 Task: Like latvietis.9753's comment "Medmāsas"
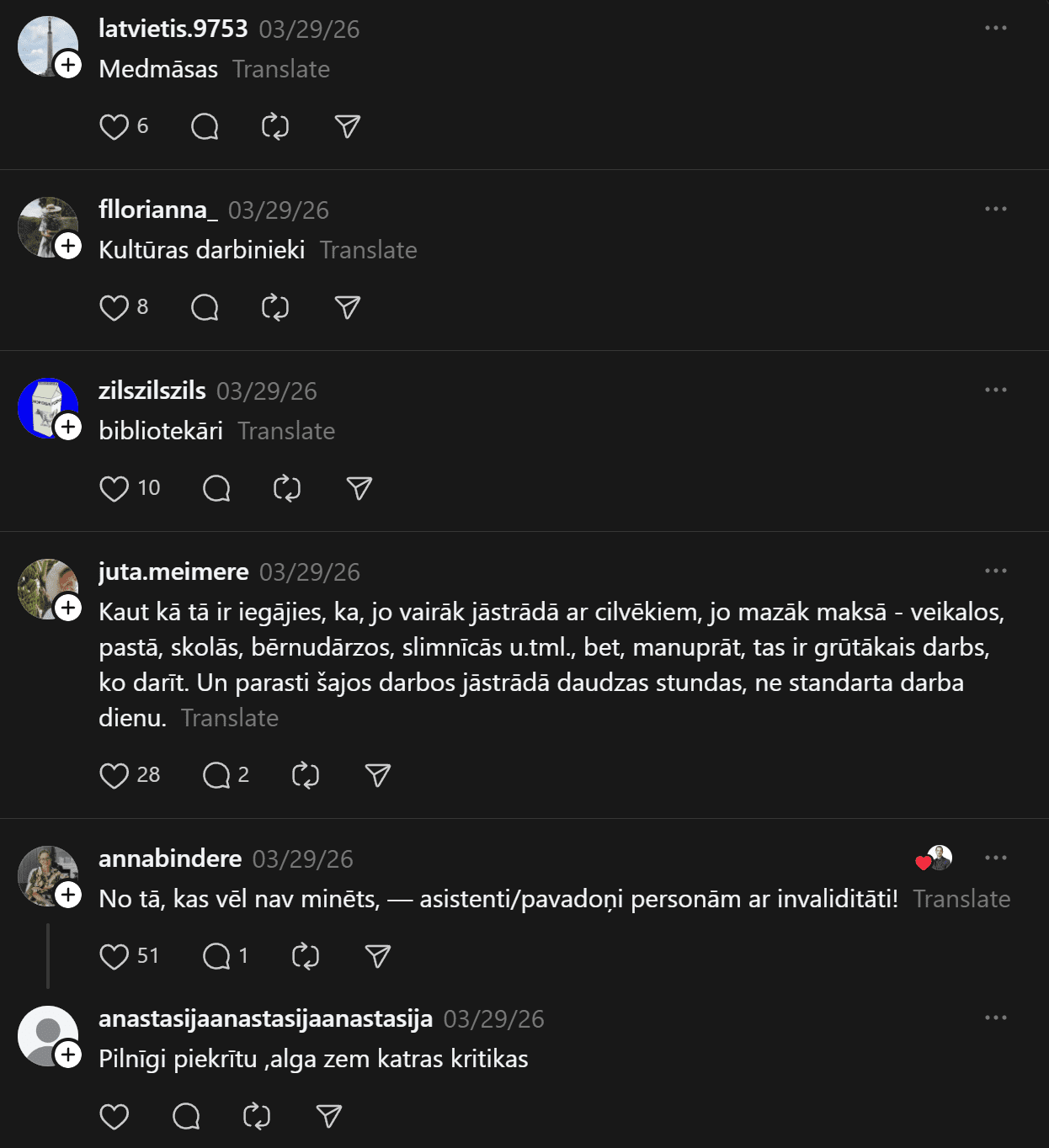114,127
